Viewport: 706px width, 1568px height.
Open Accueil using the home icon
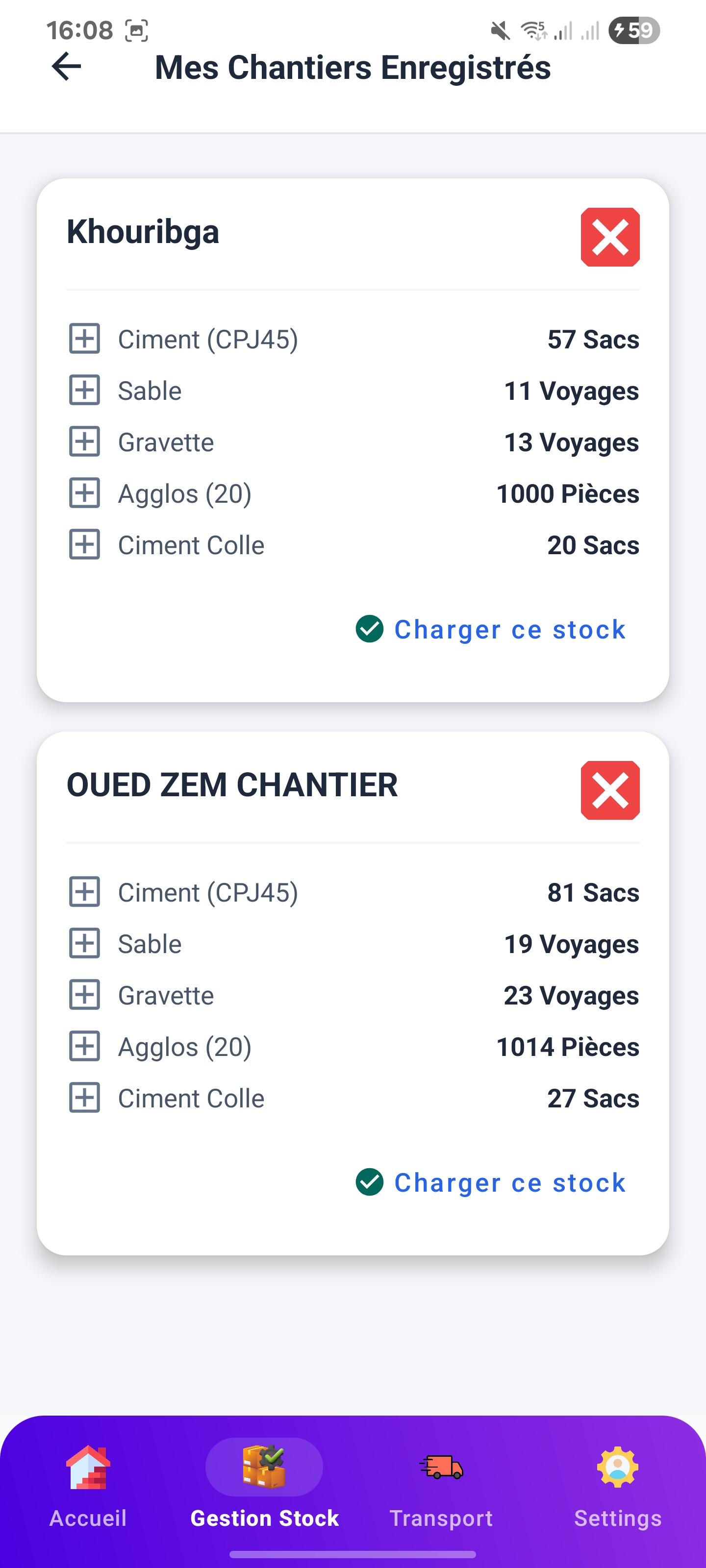click(88, 1467)
